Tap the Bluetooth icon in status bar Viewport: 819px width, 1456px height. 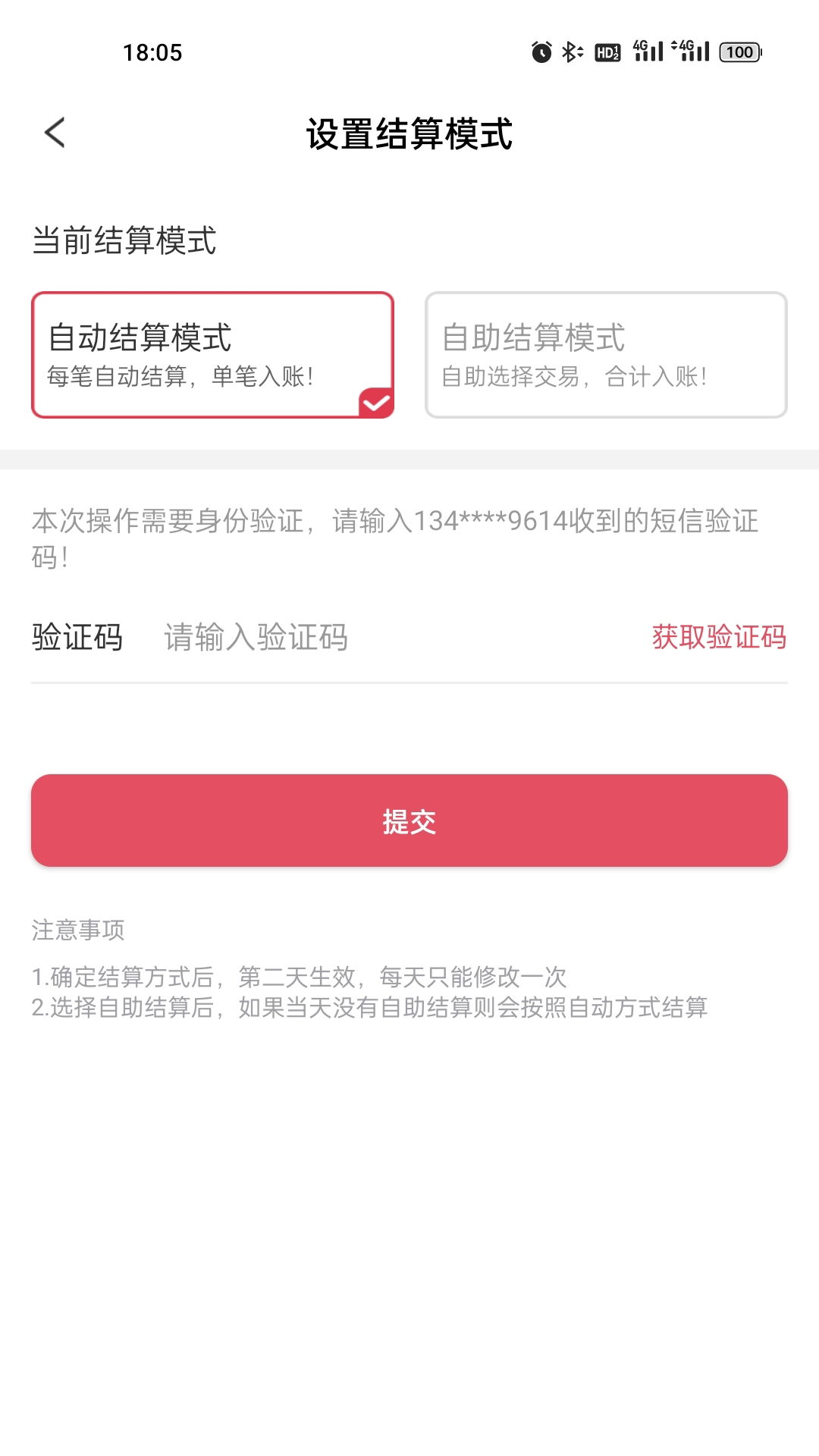571,52
